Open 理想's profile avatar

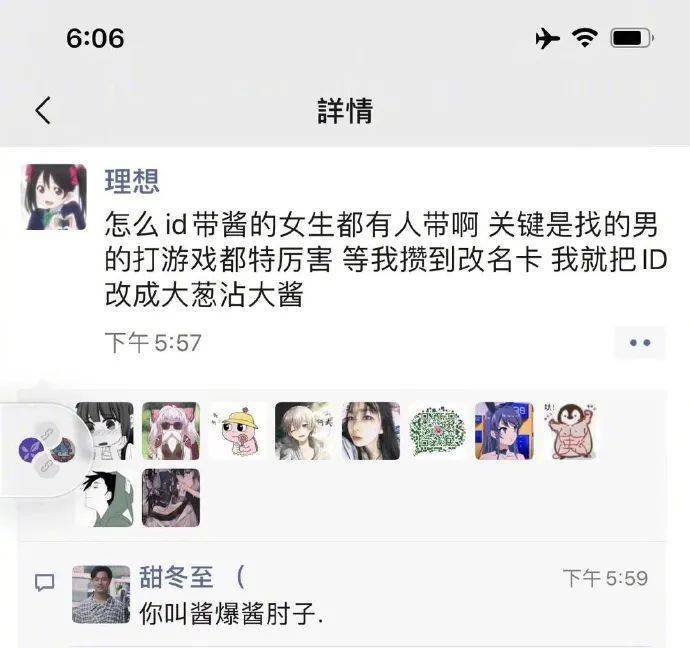pos(55,197)
